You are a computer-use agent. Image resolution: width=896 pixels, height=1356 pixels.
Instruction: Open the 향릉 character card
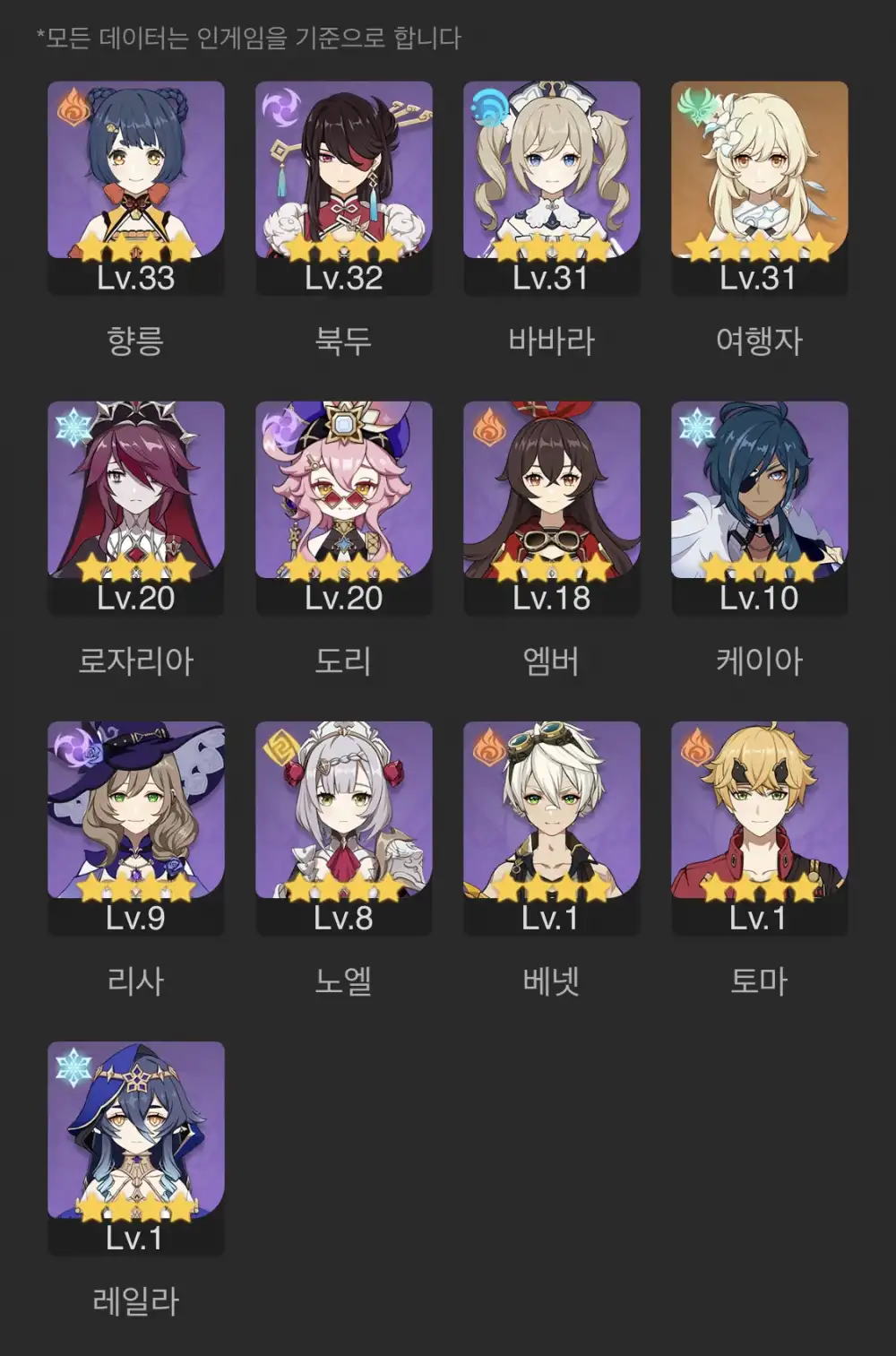click(x=136, y=186)
